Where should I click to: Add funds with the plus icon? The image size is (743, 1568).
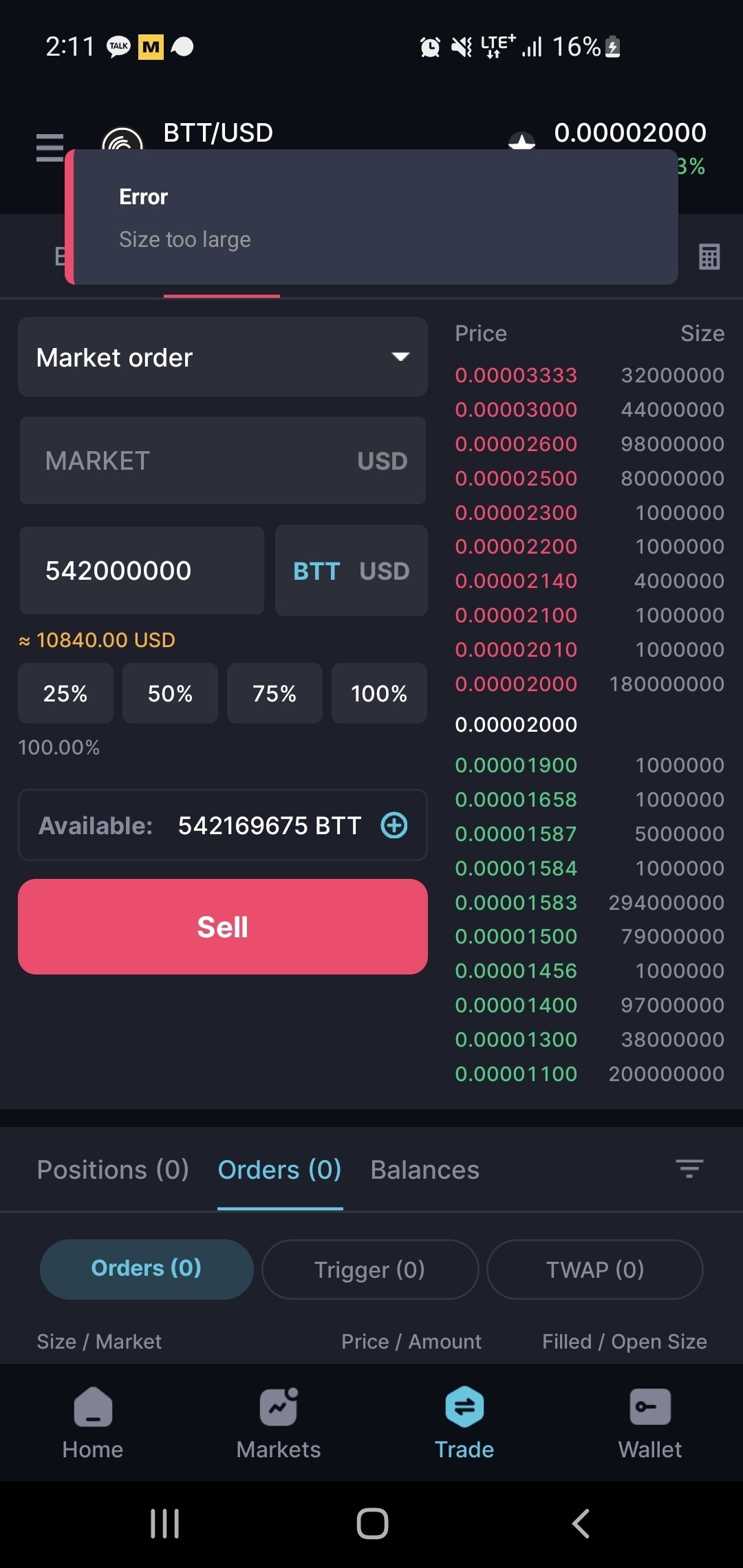coord(394,825)
